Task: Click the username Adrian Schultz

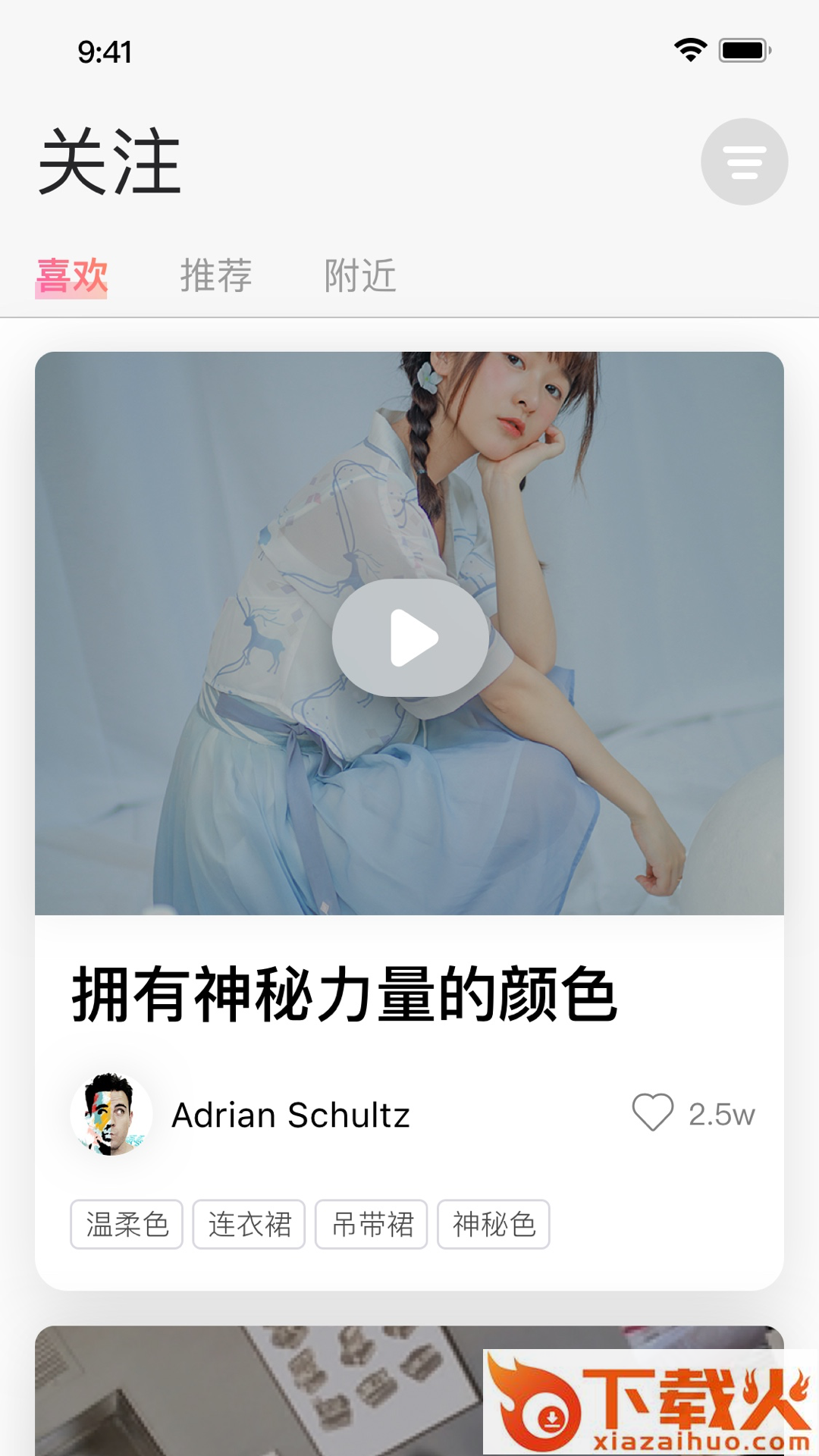Action: pyautogui.click(x=290, y=1113)
